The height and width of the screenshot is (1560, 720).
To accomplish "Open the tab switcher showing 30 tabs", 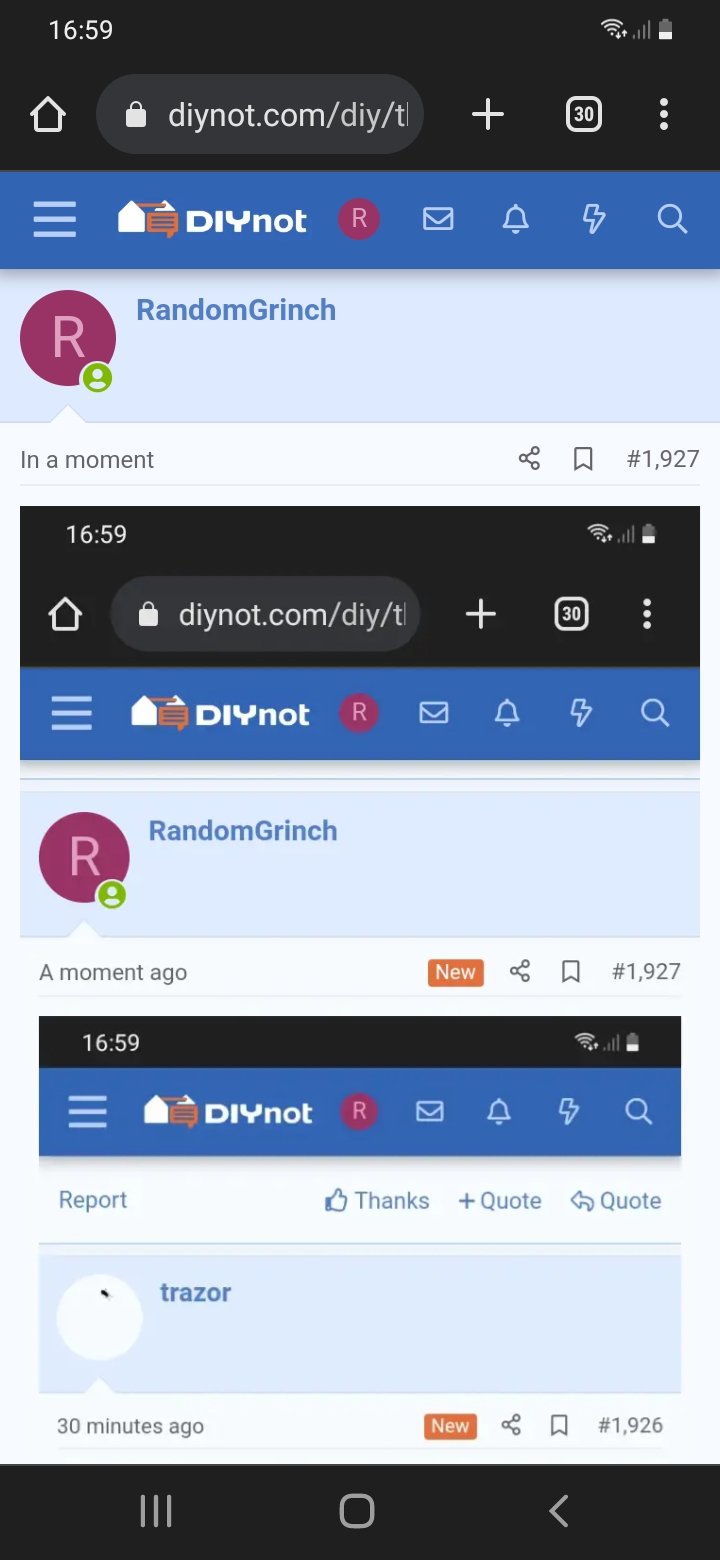I will tap(583, 114).
